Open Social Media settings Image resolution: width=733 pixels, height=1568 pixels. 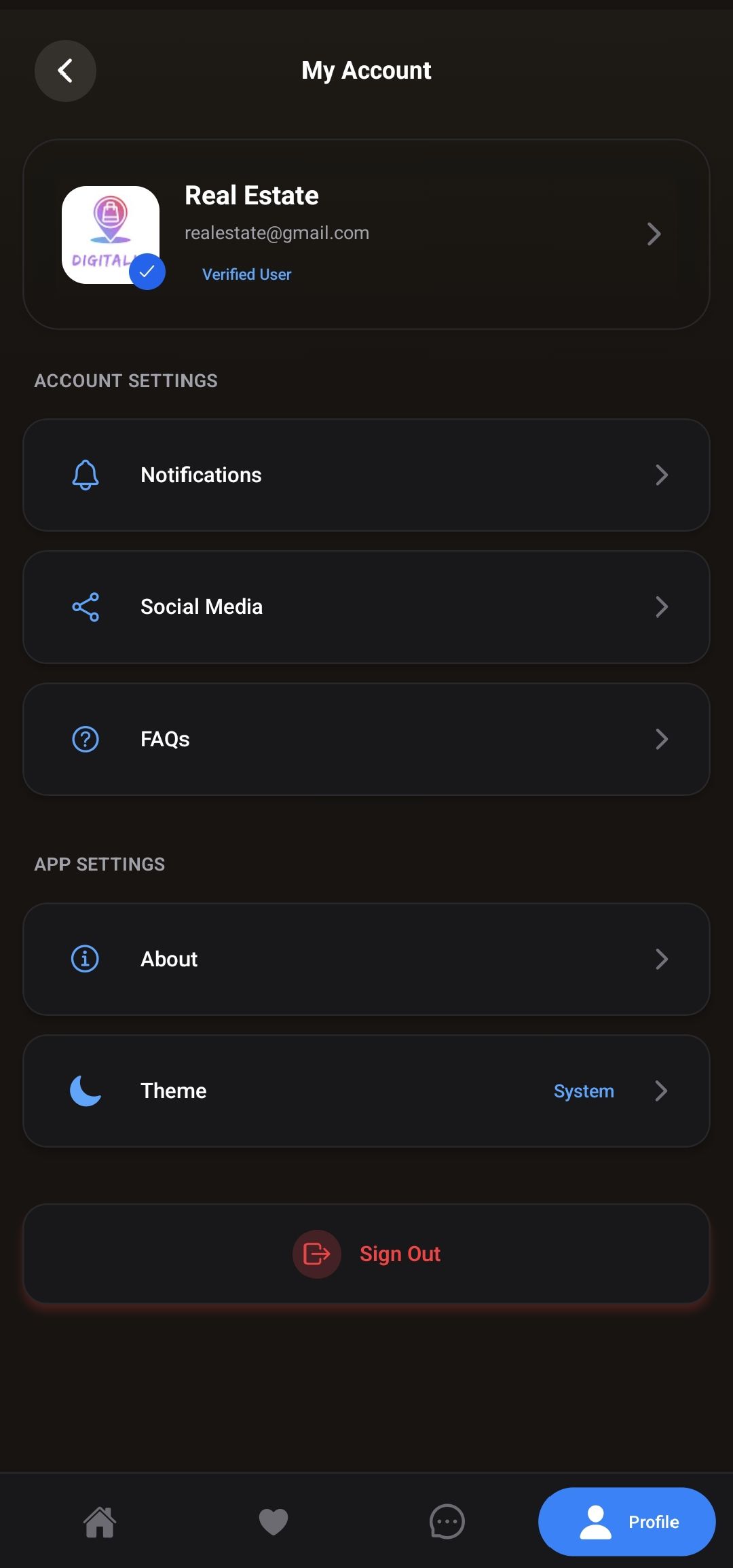click(366, 606)
